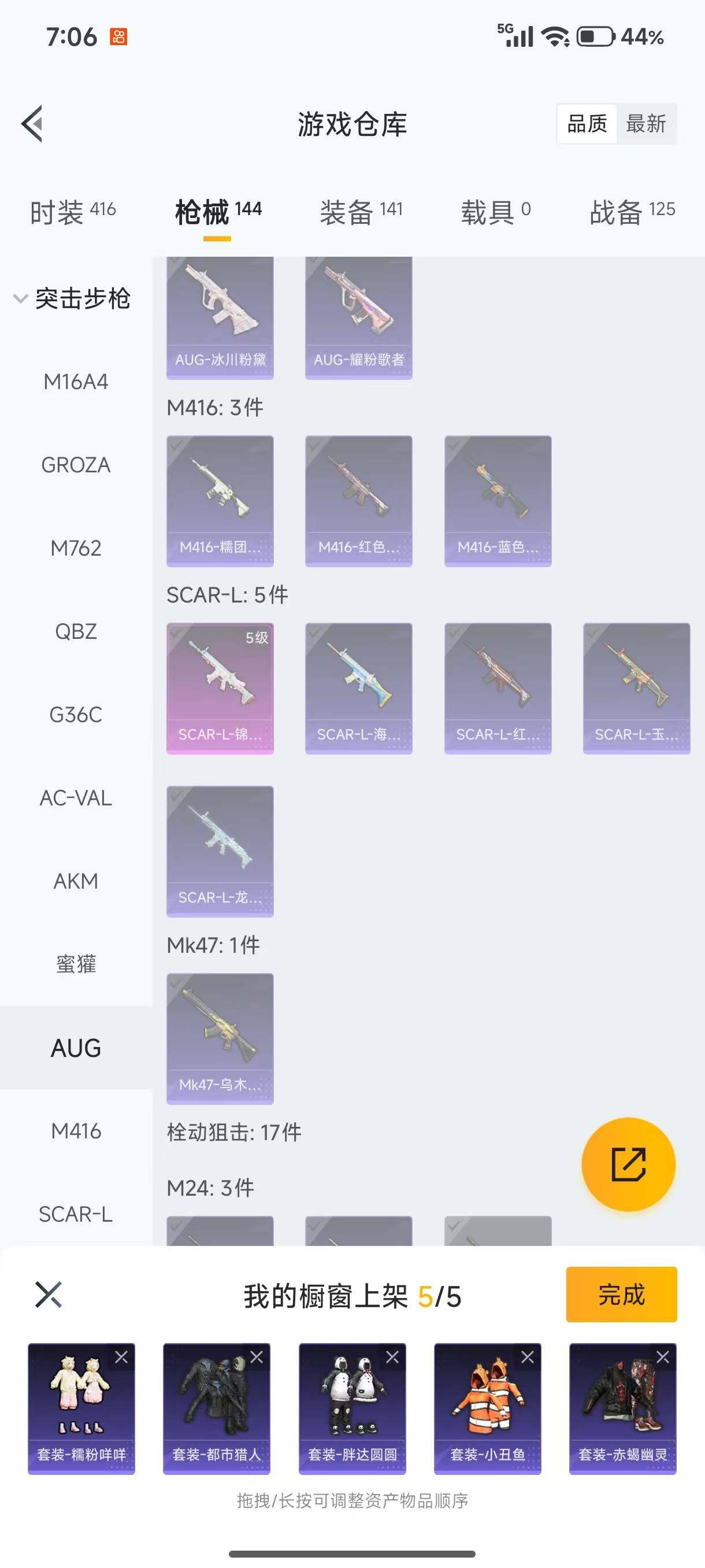Sort the warehouse by 品质
705x1568 pixels.
587,124
